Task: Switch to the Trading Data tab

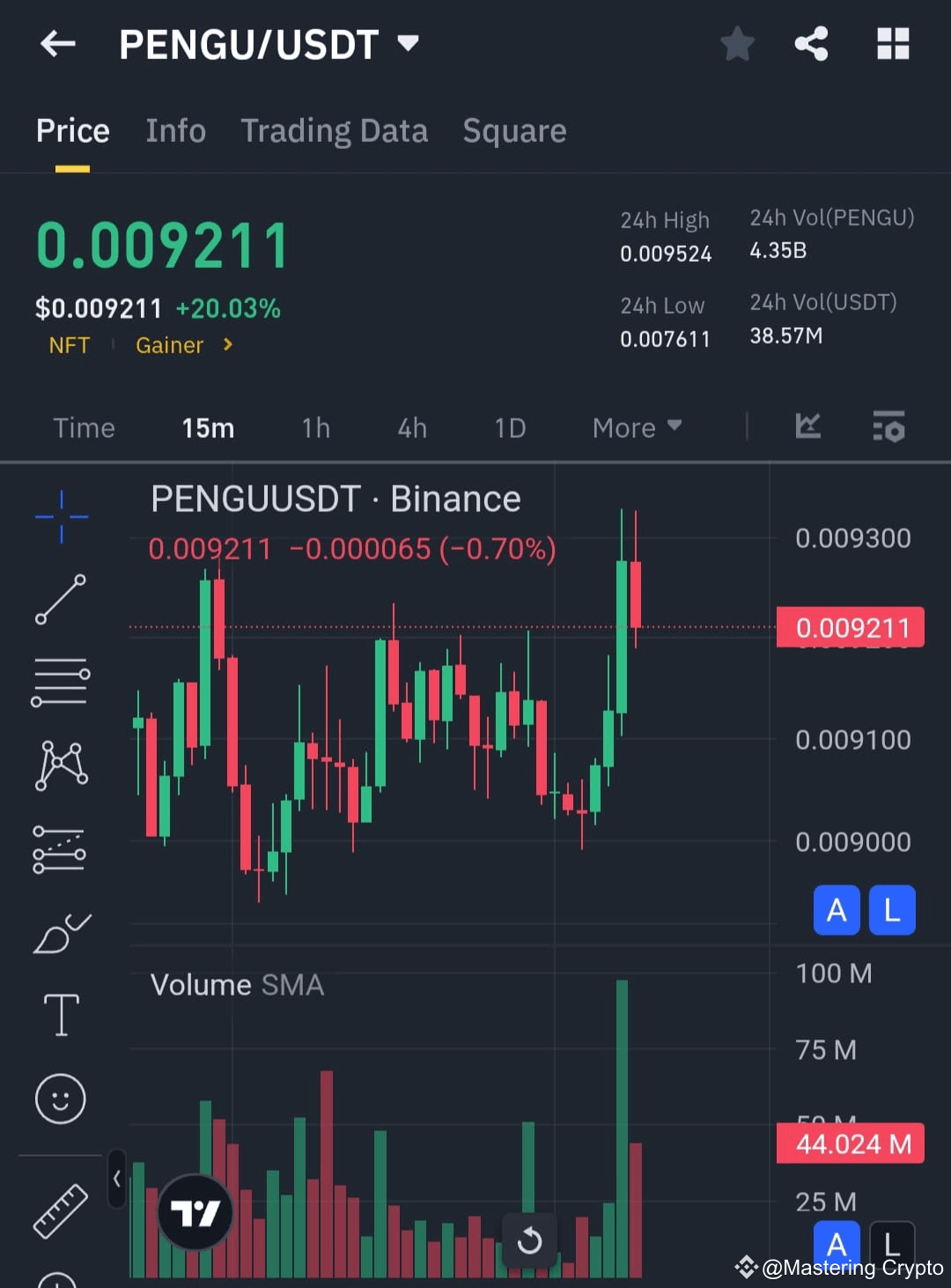Action: pos(334,130)
